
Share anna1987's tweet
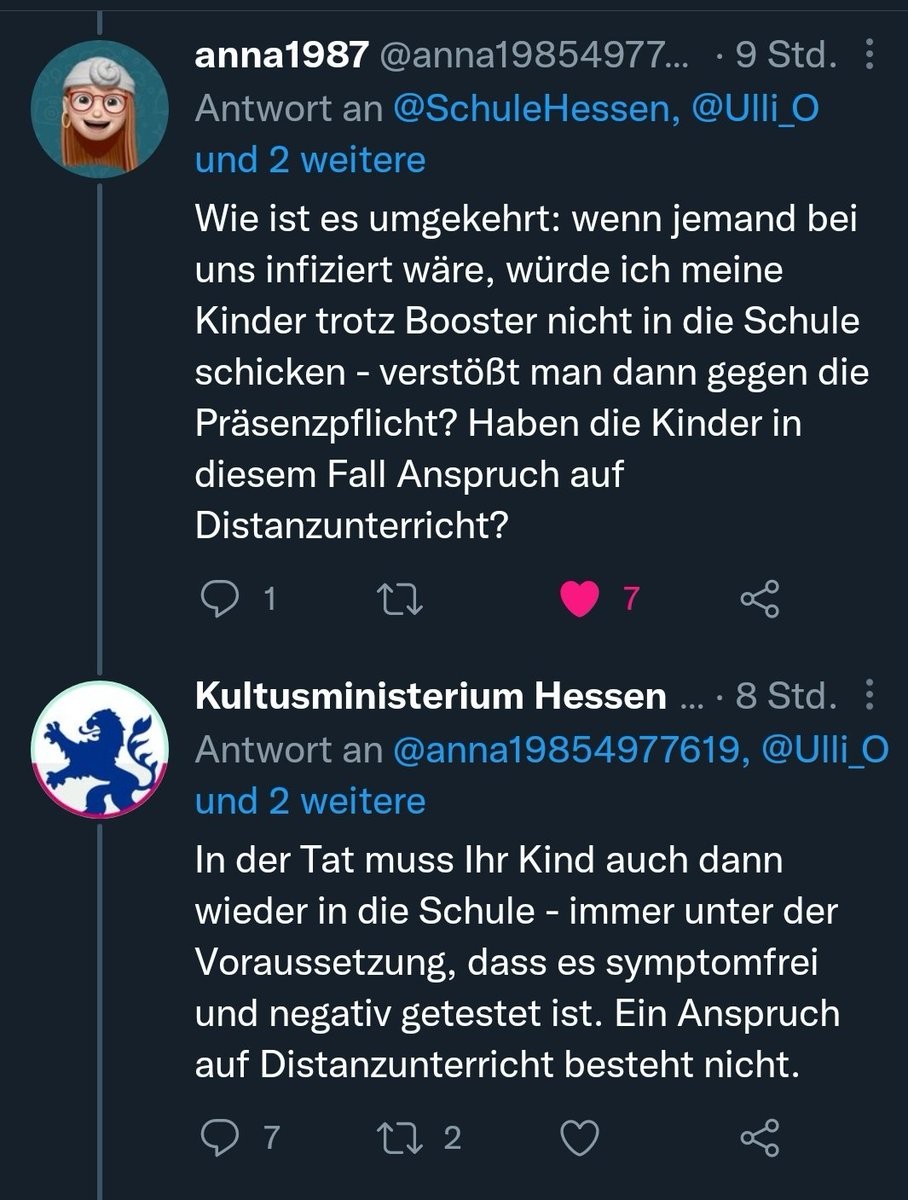pos(758,599)
